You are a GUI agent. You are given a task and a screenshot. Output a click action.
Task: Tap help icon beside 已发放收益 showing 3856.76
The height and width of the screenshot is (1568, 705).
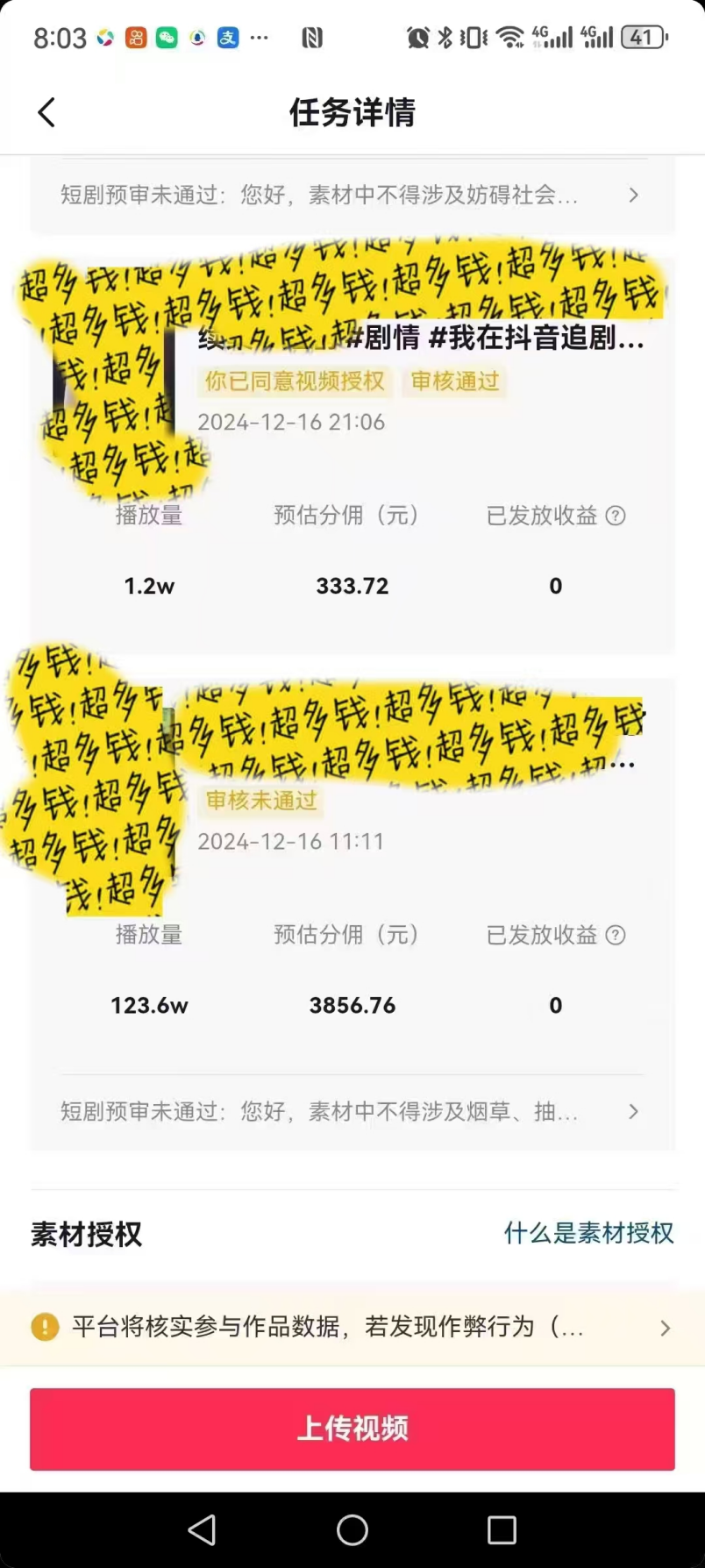click(616, 935)
